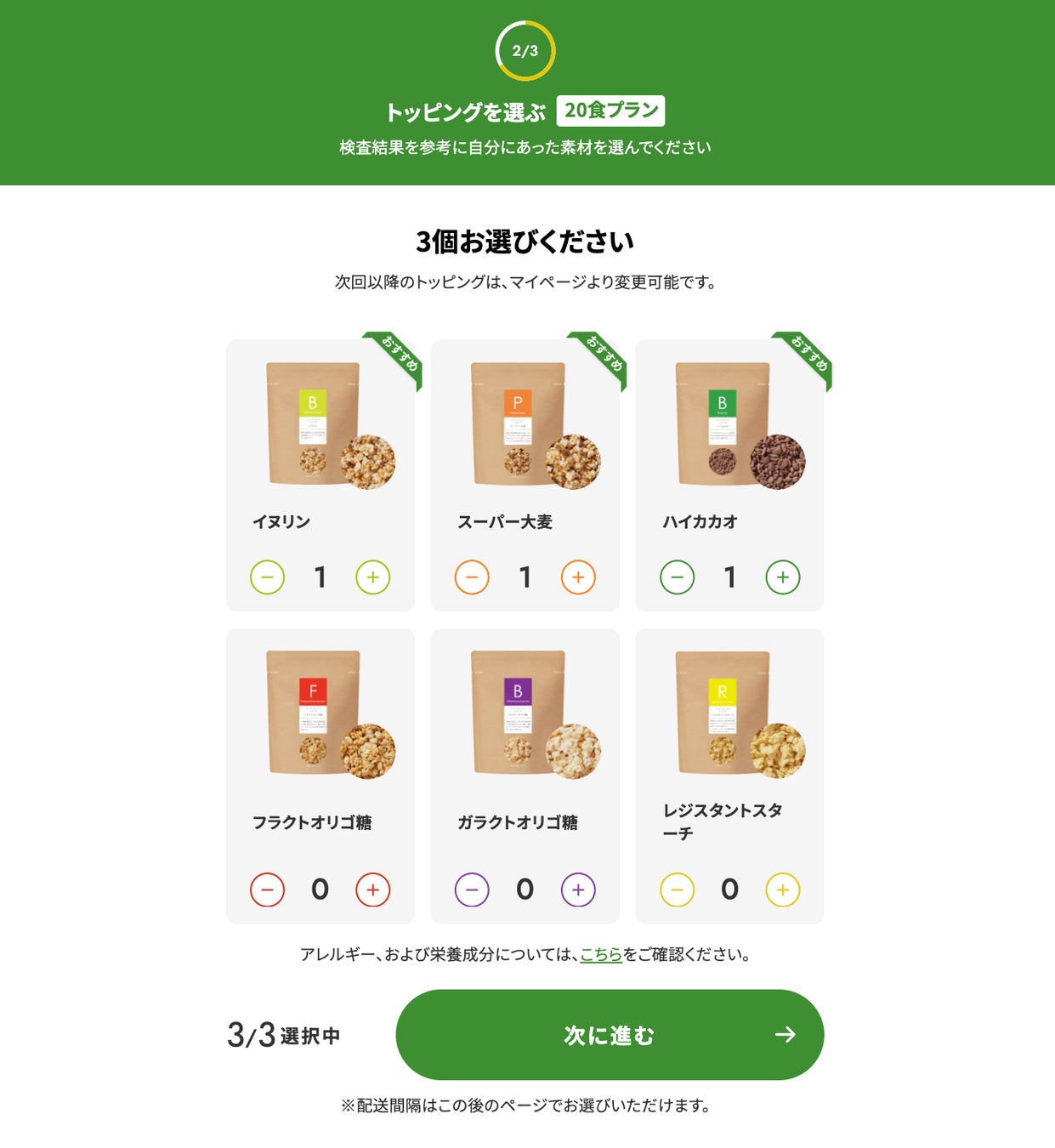Image resolution: width=1055 pixels, height=1148 pixels.
Task: Tap minus button under フラクトオリゴ糖
Action: [x=267, y=889]
